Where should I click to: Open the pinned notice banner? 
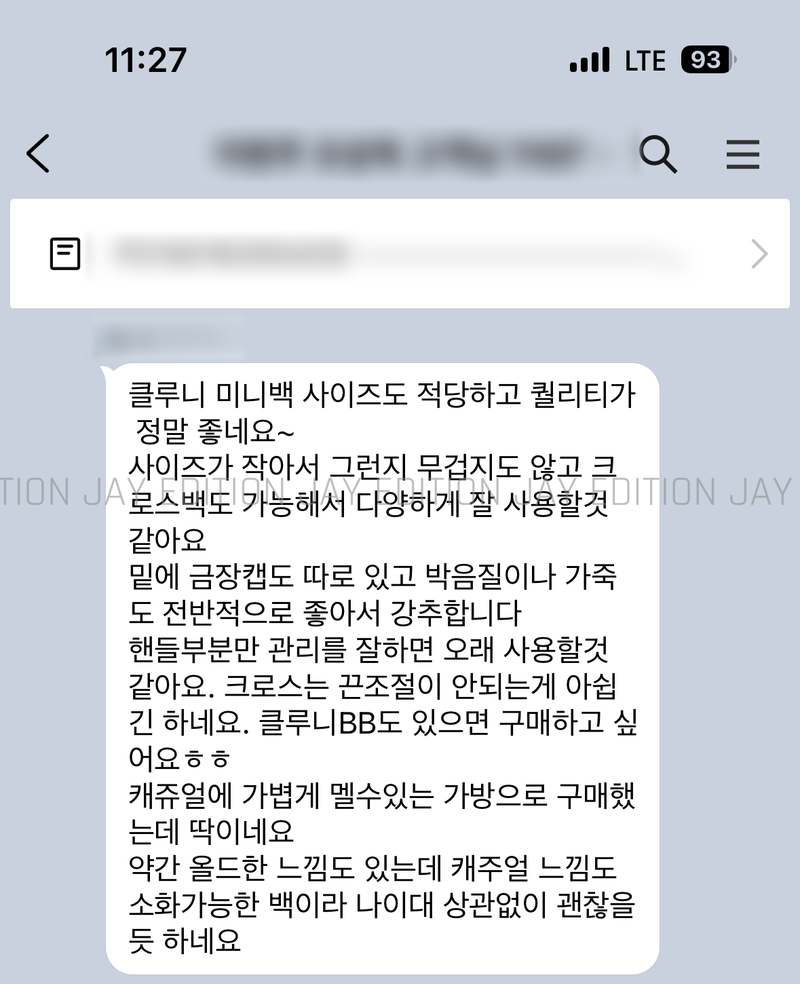click(x=400, y=254)
